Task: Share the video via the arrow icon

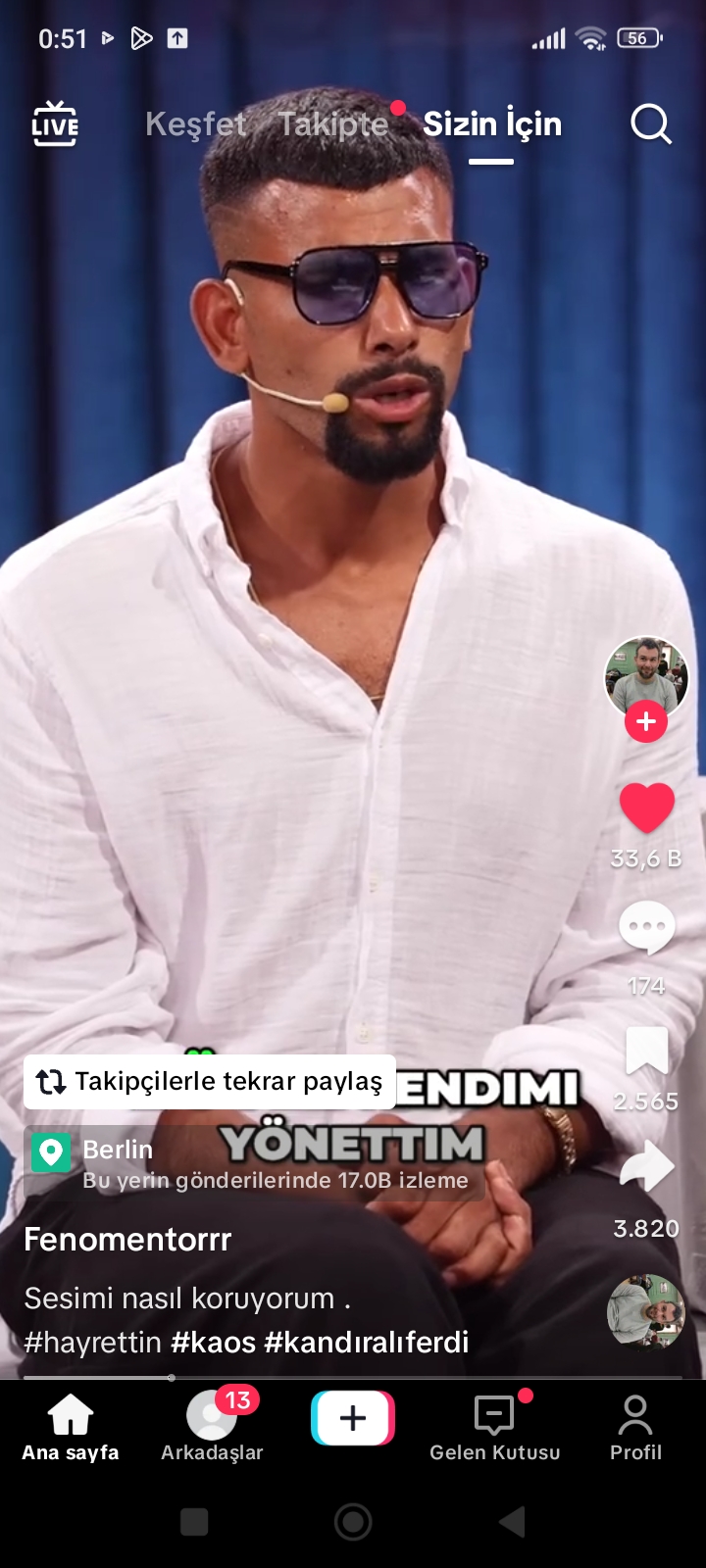Action: (647, 1168)
